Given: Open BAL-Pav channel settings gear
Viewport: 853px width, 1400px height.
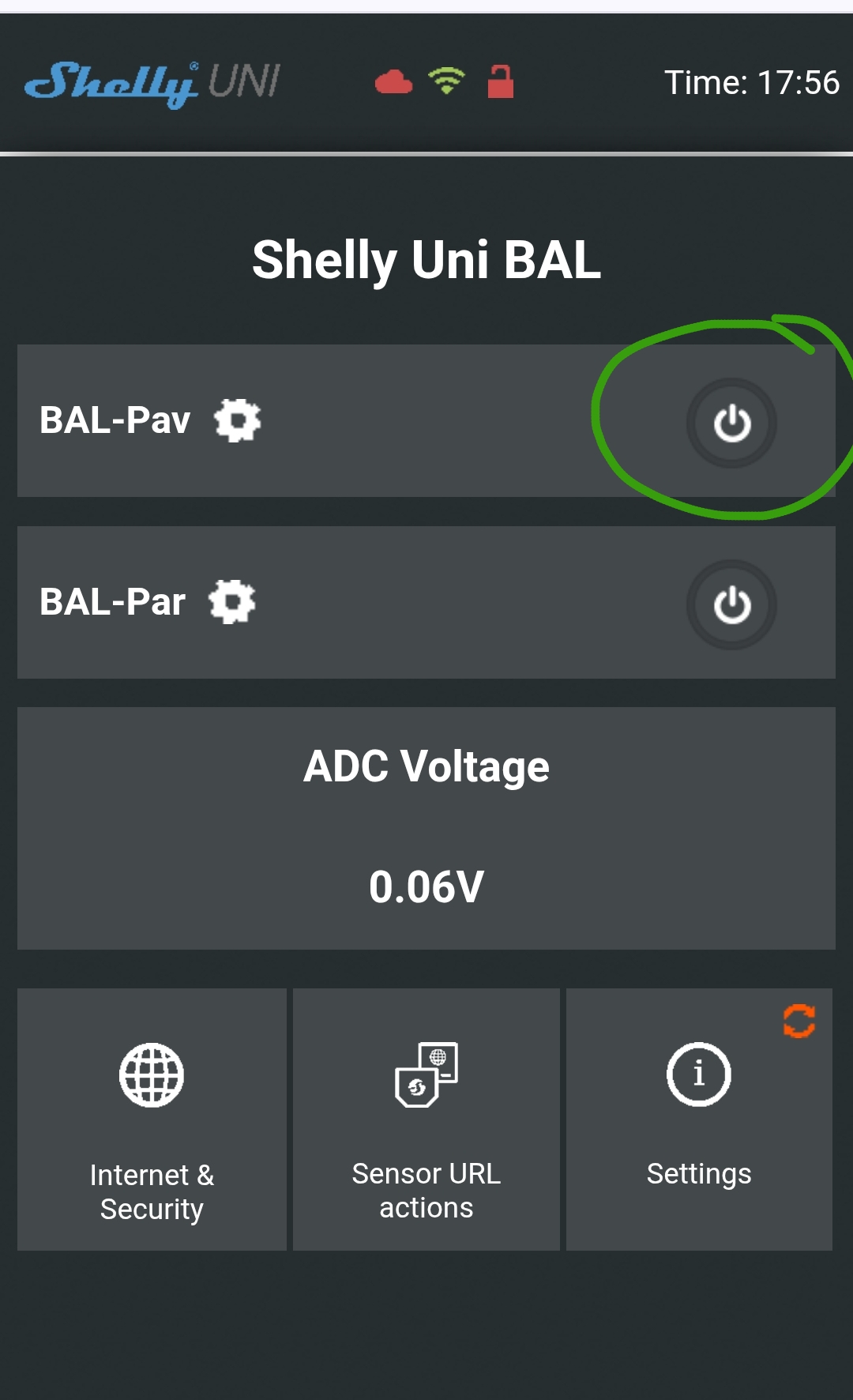Looking at the screenshot, I should 238,420.
